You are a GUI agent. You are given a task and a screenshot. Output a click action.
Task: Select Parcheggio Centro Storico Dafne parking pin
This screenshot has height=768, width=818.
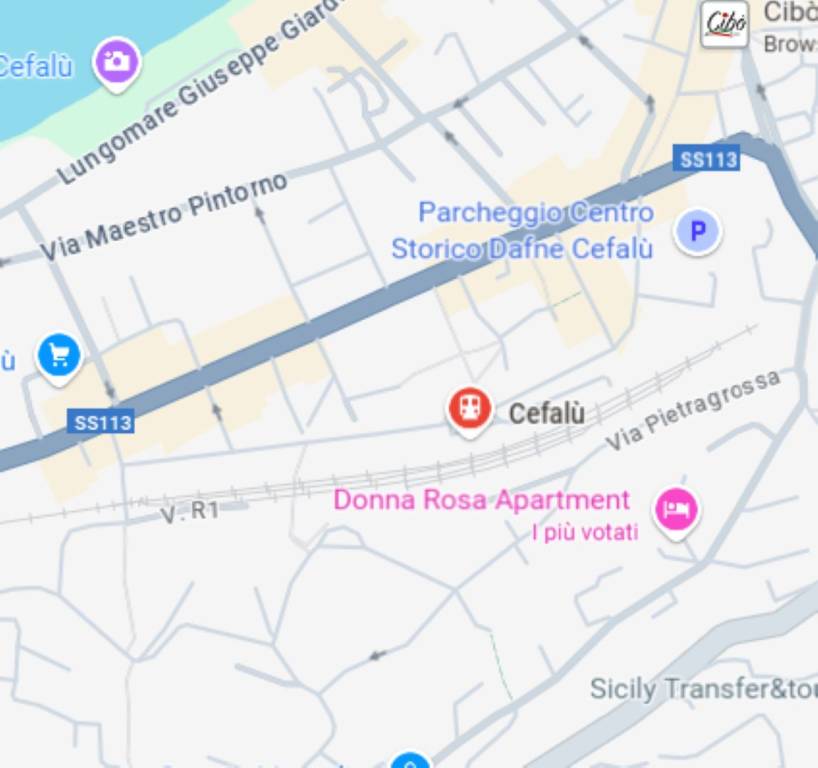pyautogui.click(x=697, y=232)
